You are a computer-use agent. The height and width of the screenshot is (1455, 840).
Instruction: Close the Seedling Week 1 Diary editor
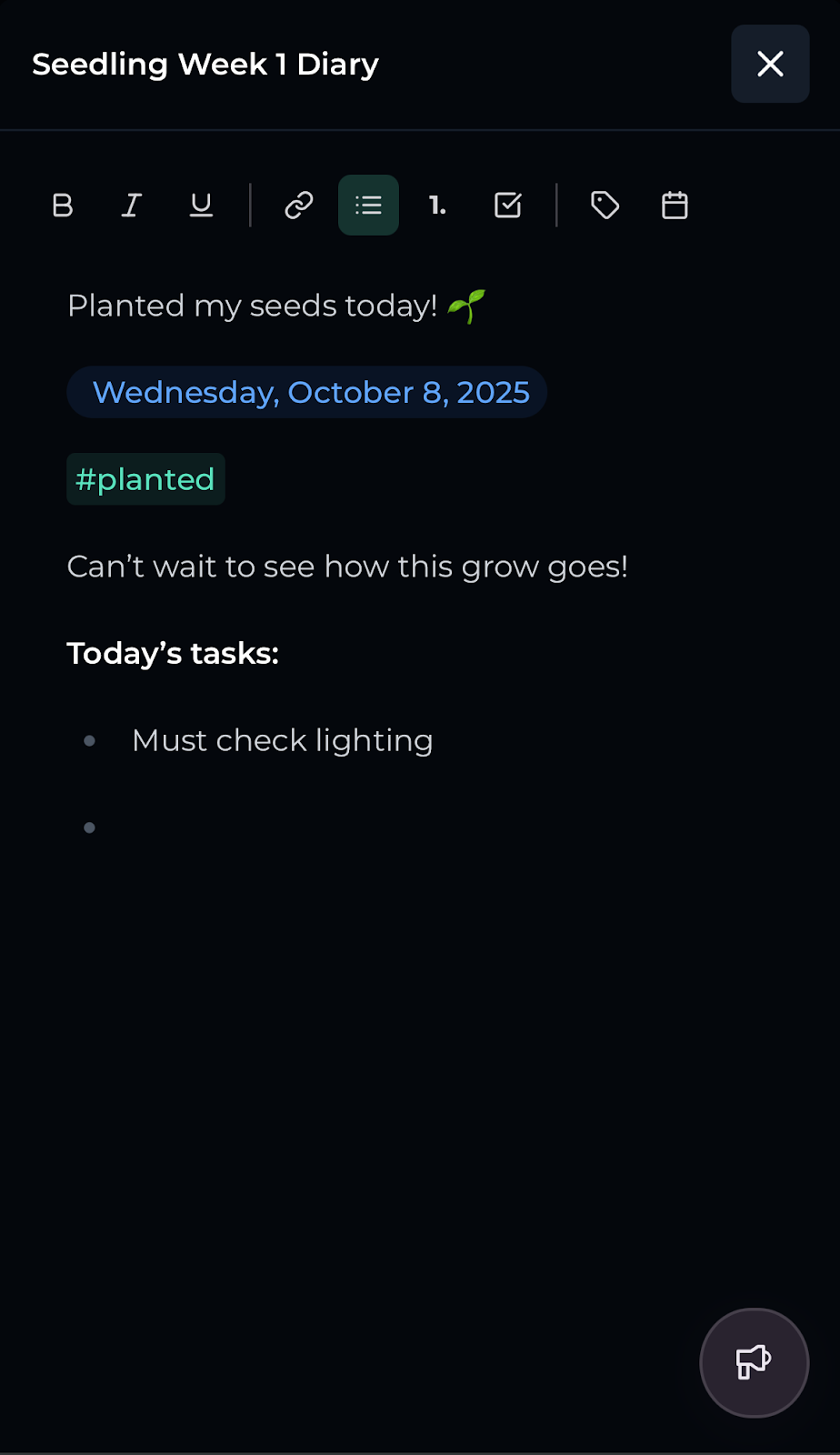pyautogui.click(x=770, y=64)
